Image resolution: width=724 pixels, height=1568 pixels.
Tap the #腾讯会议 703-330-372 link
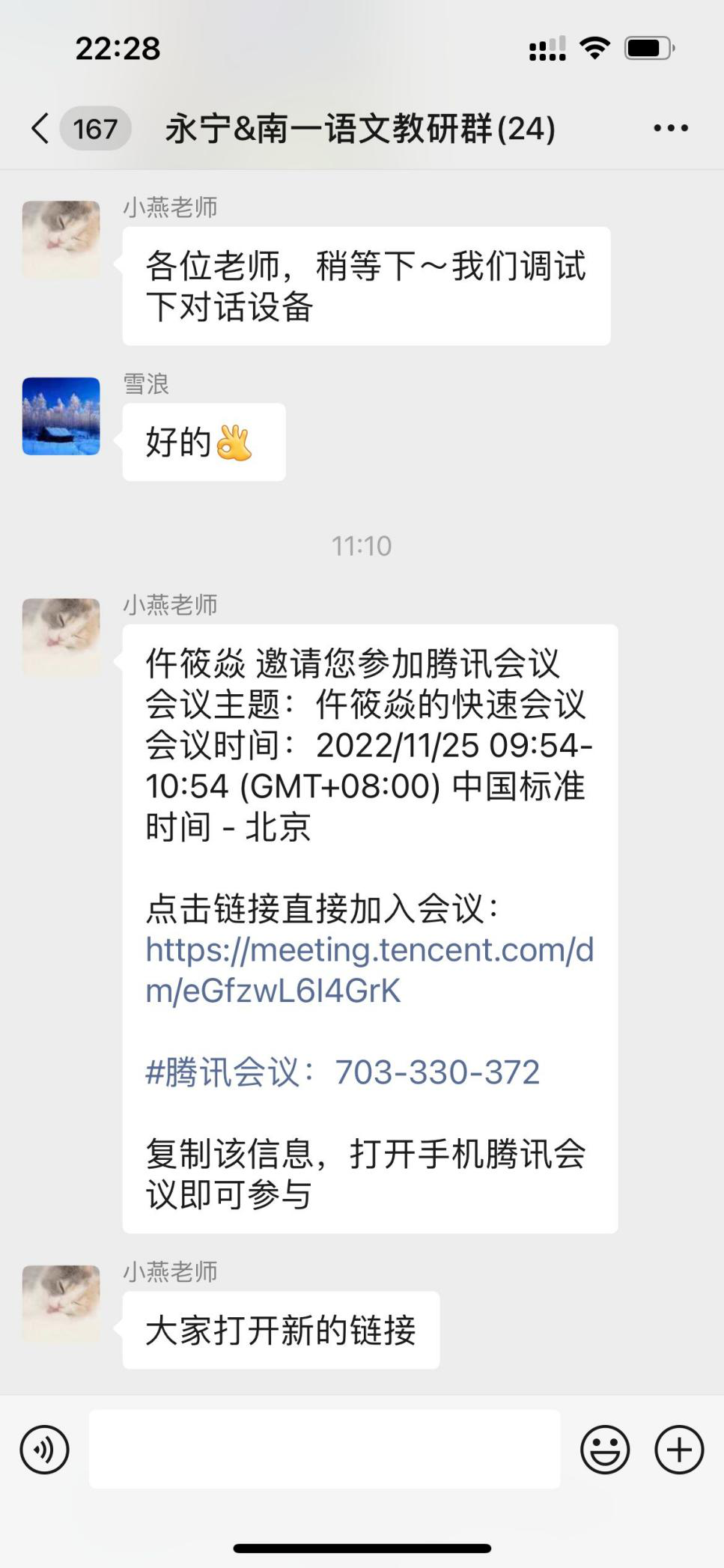click(342, 1072)
